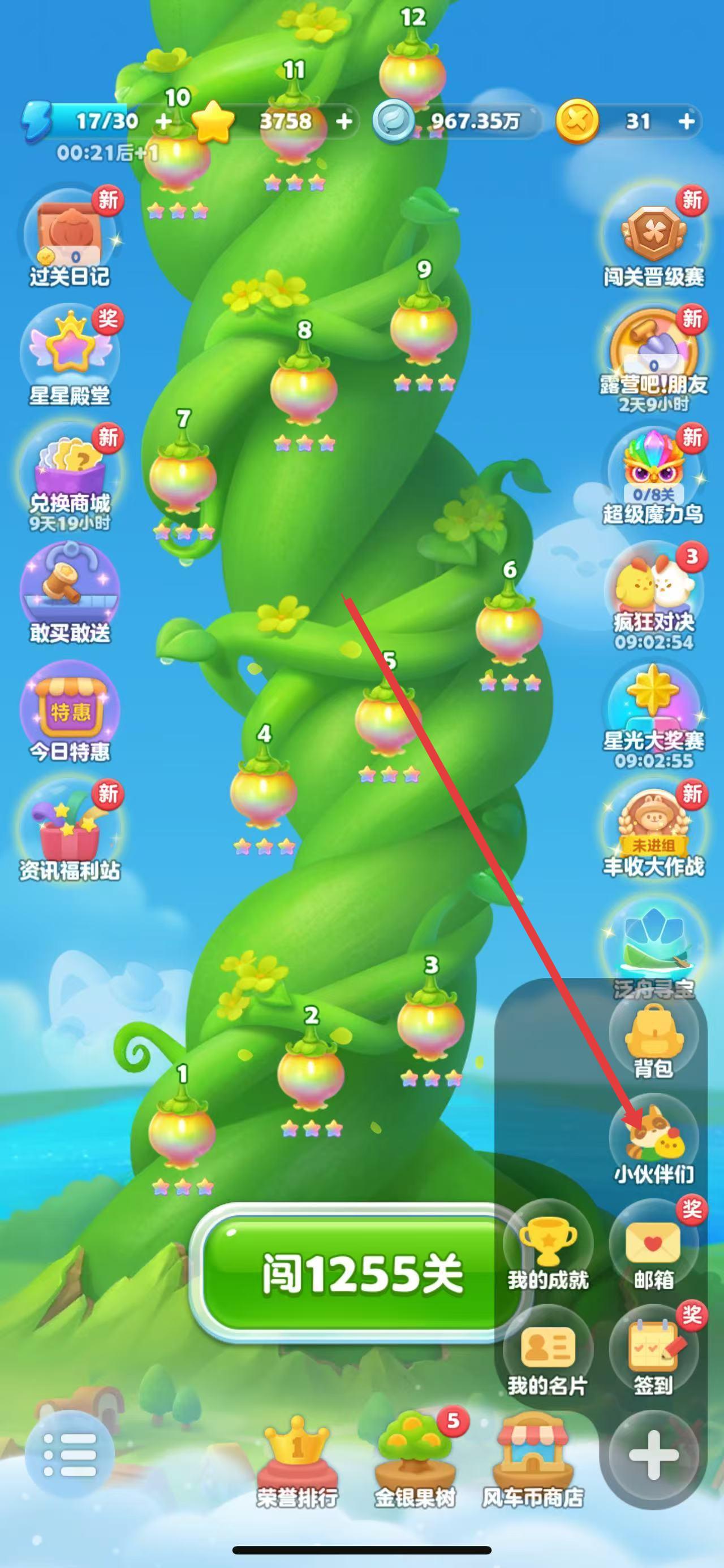Screen dimensions: 724x1568
Task: Collapse the plus expanded menu
Action: coord(653,1456)
